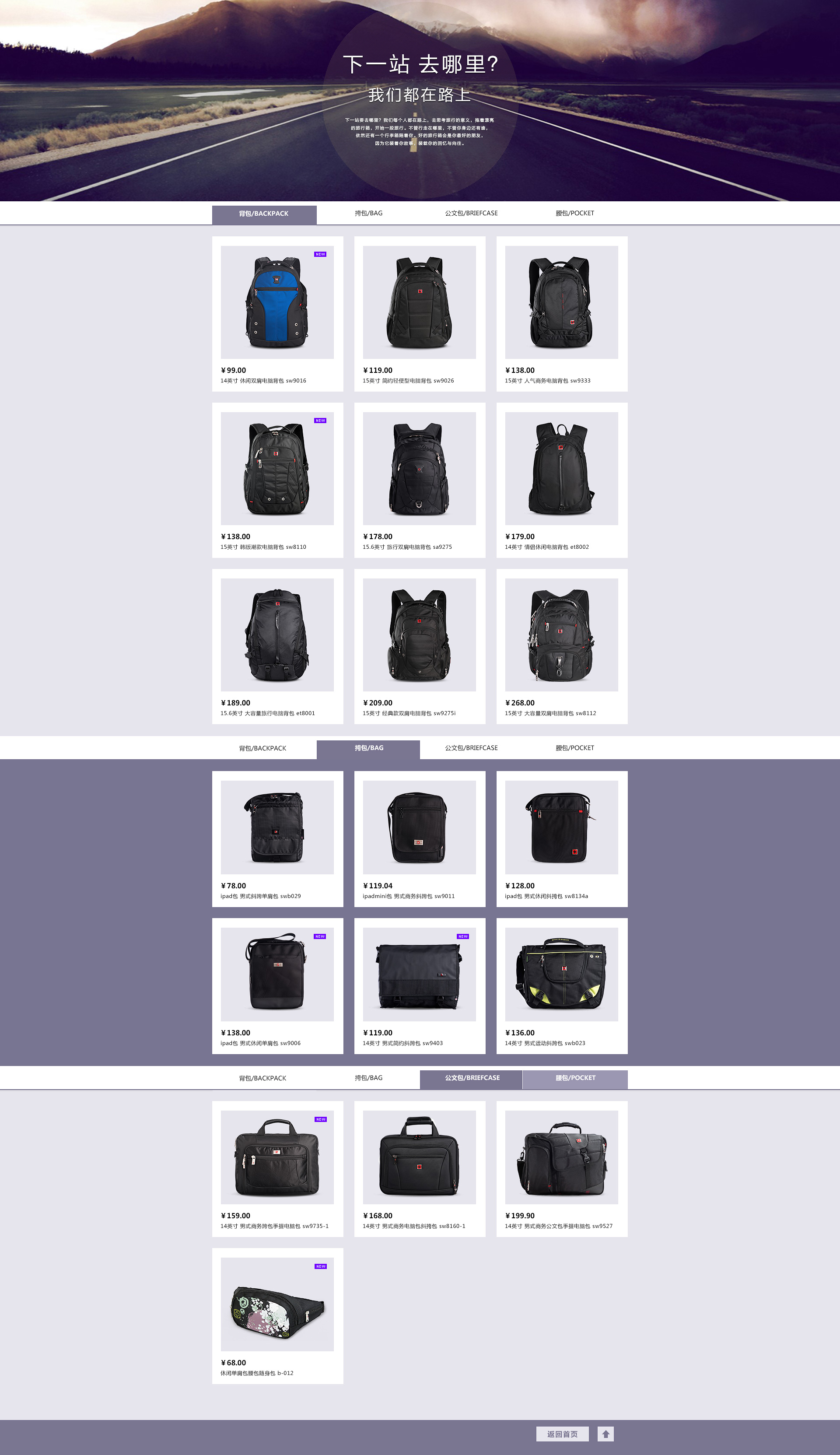View the travel backpack sa9275
The height and width of the screenshot is (1455, 840).
pos(420,480)
